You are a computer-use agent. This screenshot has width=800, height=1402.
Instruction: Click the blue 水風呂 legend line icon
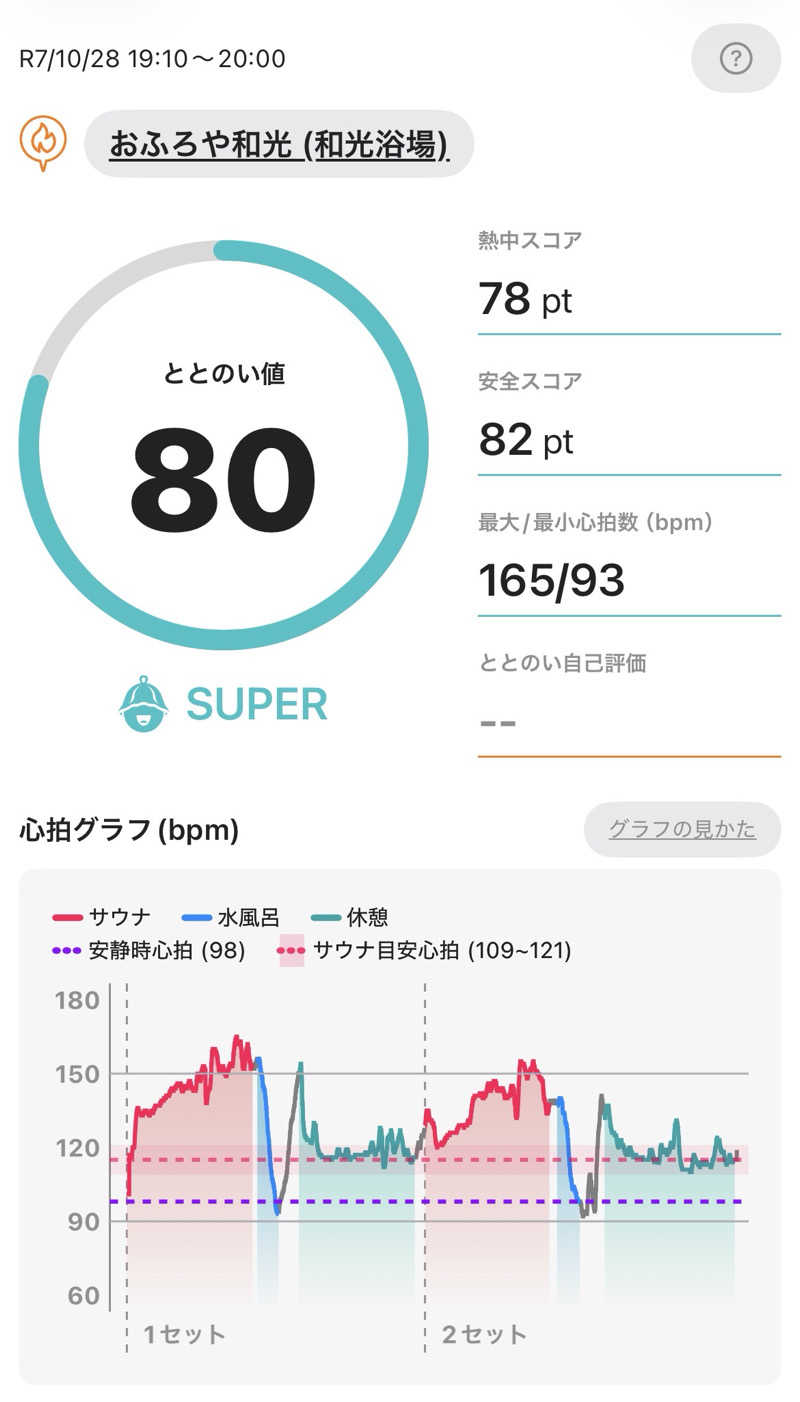[x=197, y=916]
